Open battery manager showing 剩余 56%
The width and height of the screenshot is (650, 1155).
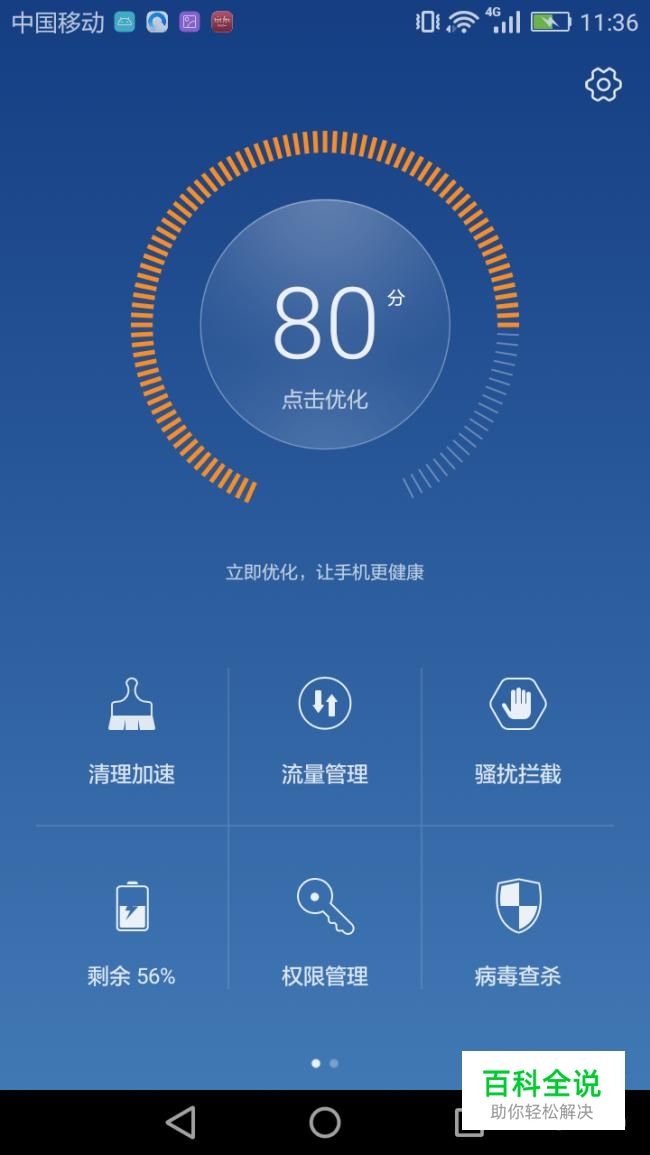click(x=132, y=932)
